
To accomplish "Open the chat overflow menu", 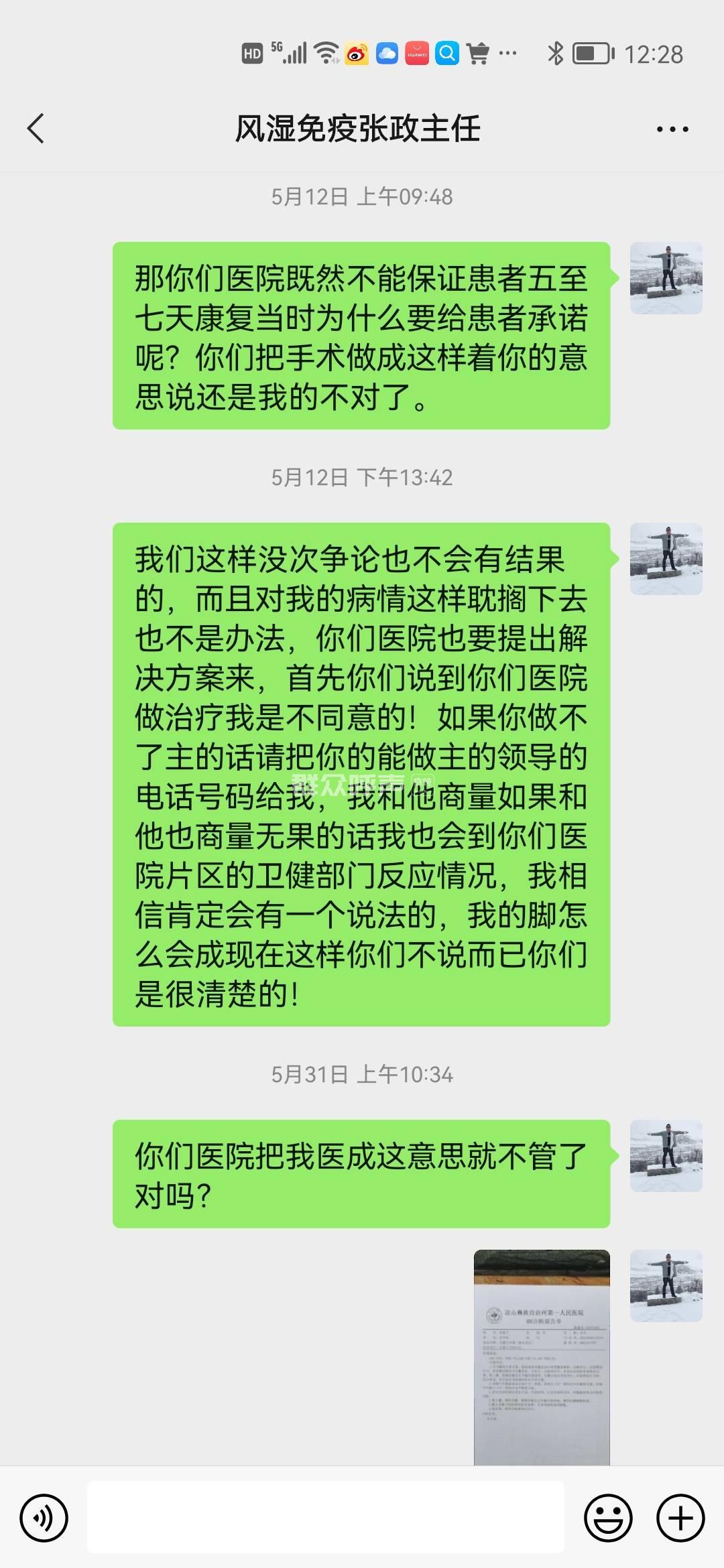I will pos(672,129).
